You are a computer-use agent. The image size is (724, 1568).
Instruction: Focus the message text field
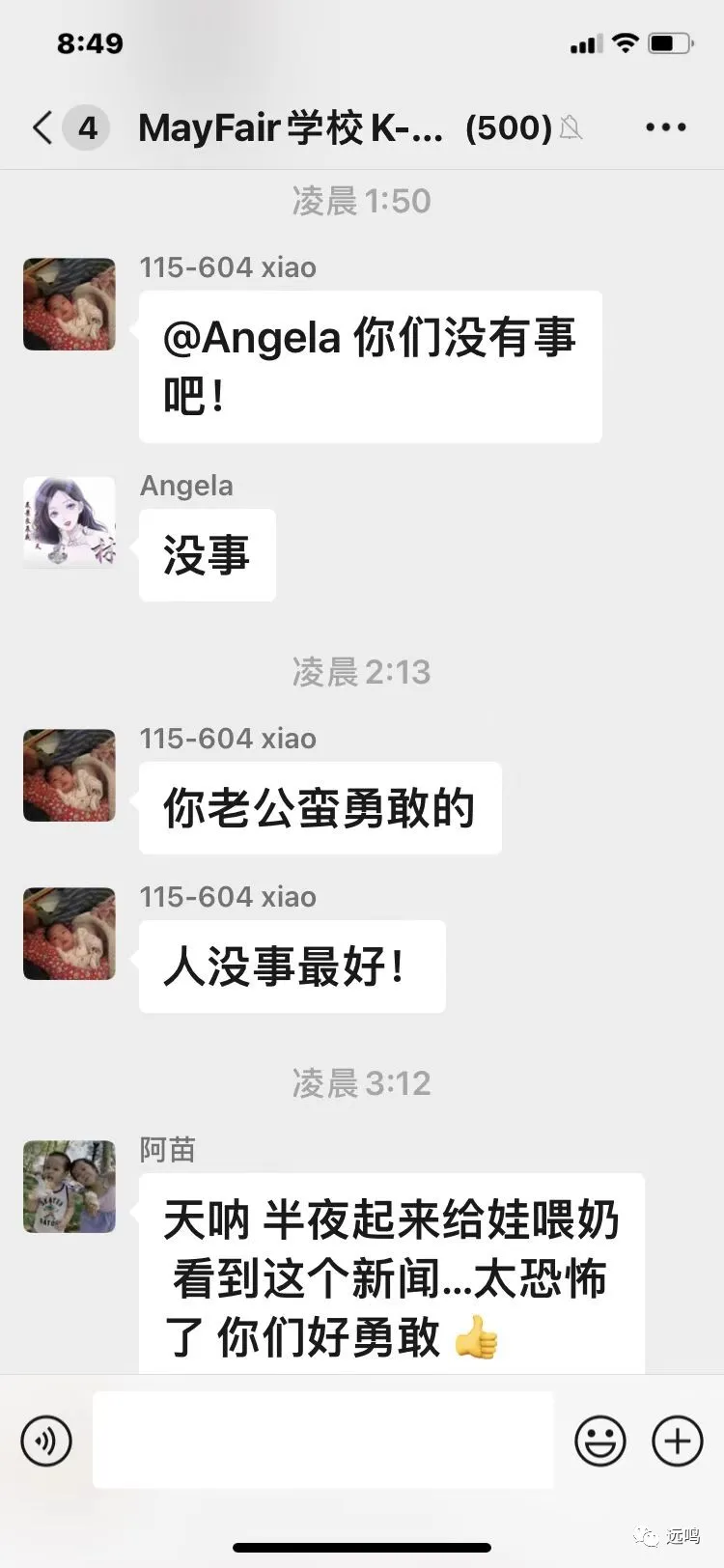tap(323, 1440)
